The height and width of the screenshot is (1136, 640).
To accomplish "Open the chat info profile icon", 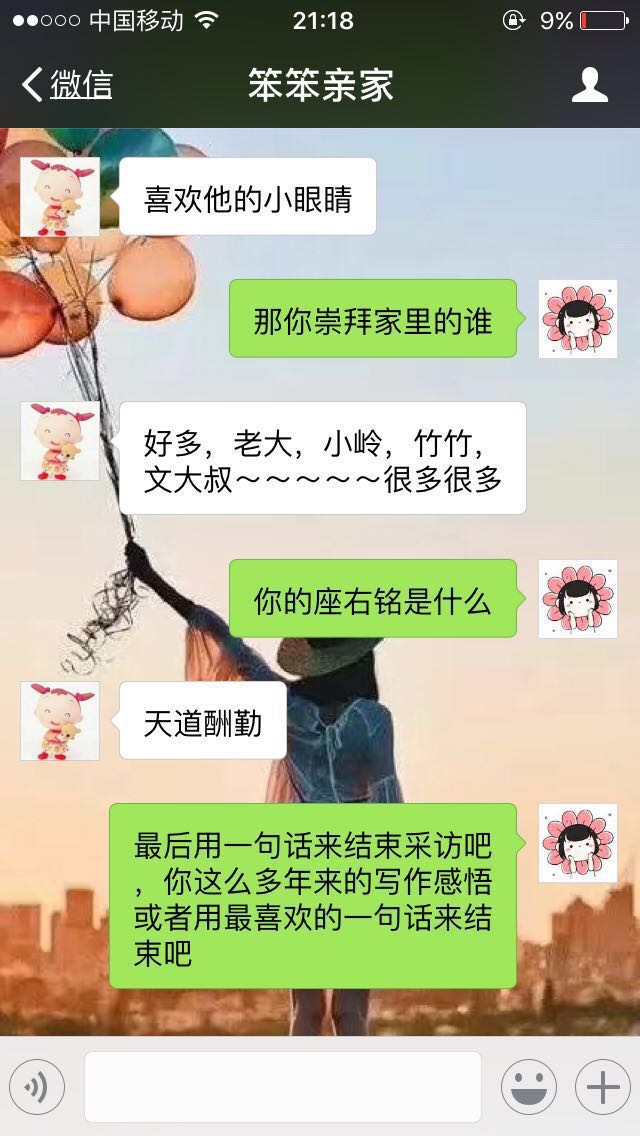I will click(589, 85).
